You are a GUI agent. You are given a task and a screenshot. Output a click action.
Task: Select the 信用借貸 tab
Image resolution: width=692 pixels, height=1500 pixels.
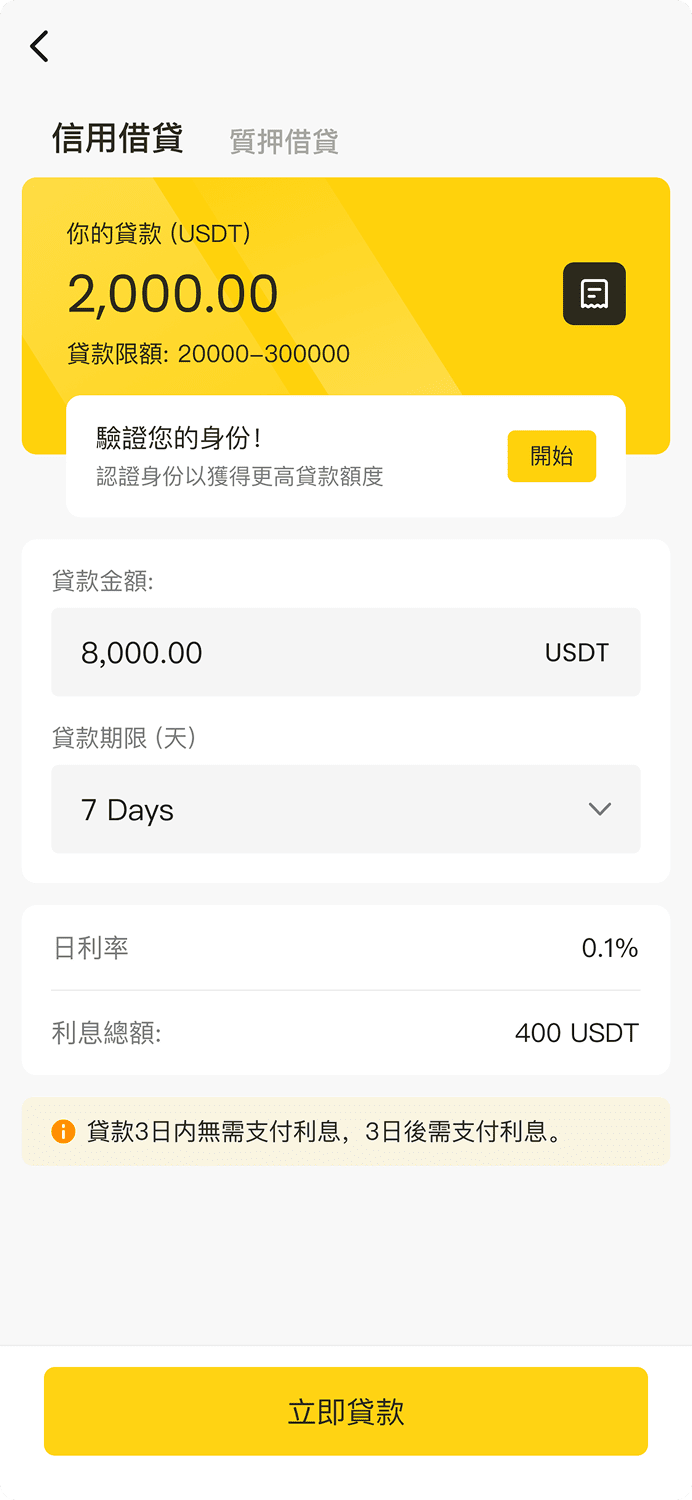117,138
